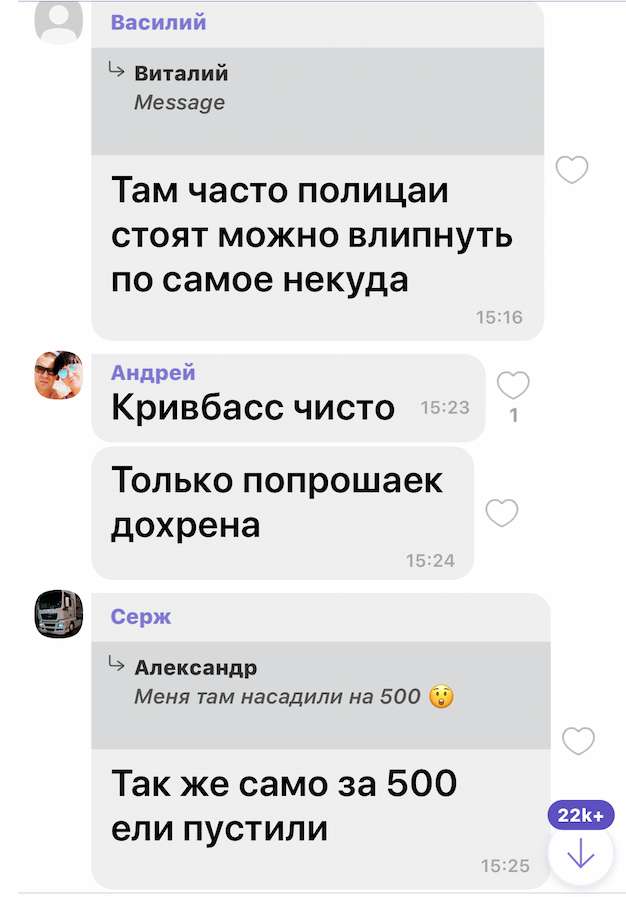Like Василий's message about полицаи
The image size is (626, 897).
coord(571,170)
